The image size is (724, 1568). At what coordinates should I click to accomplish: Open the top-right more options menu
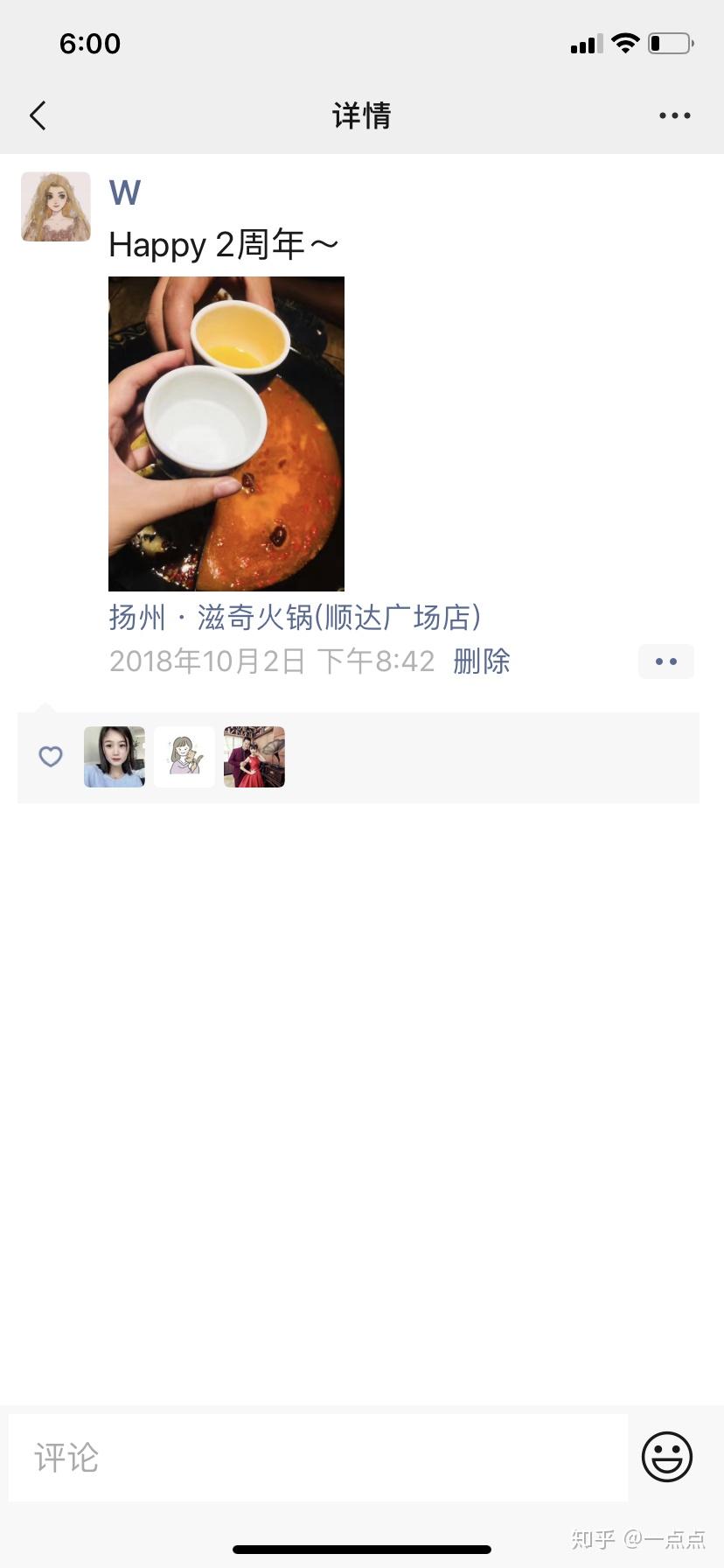pyautogui.click(x=674, y=115)
